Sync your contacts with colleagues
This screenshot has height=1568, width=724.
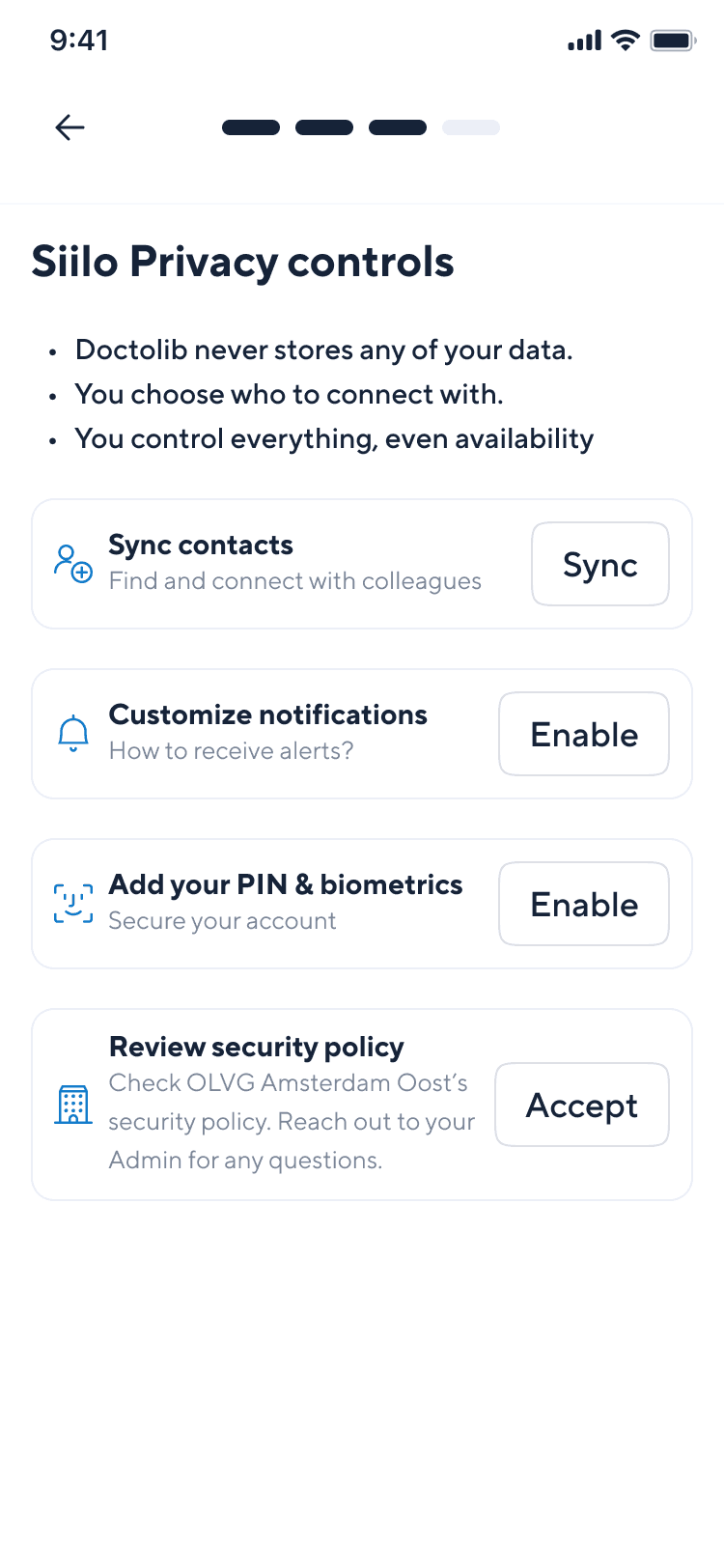click(x=599, y=564)
